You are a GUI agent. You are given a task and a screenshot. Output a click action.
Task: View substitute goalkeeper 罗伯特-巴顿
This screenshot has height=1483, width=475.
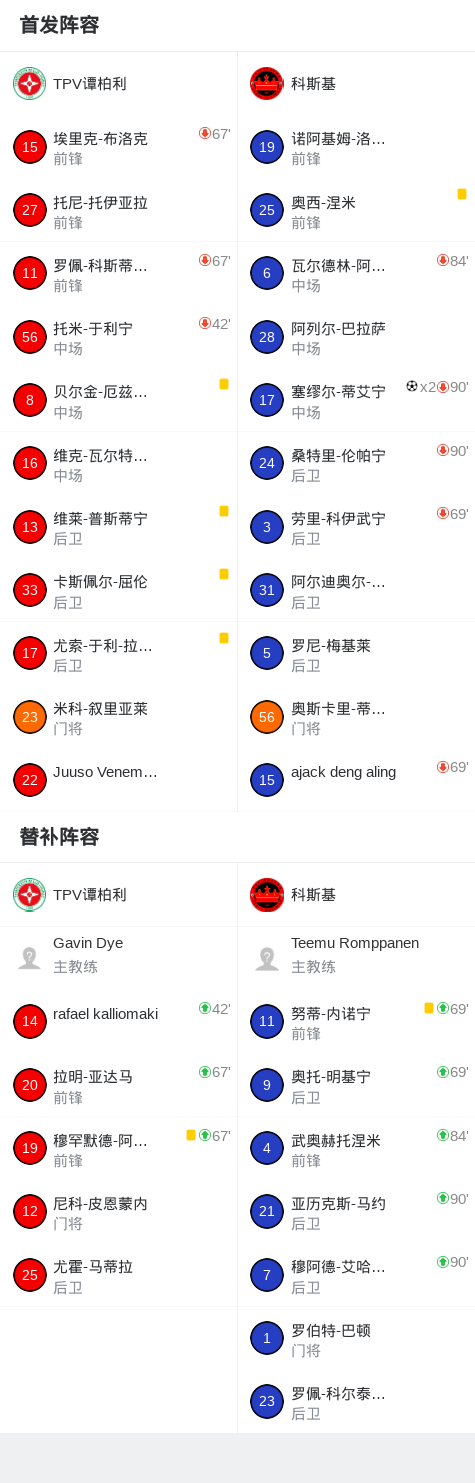pos(356,1338)
